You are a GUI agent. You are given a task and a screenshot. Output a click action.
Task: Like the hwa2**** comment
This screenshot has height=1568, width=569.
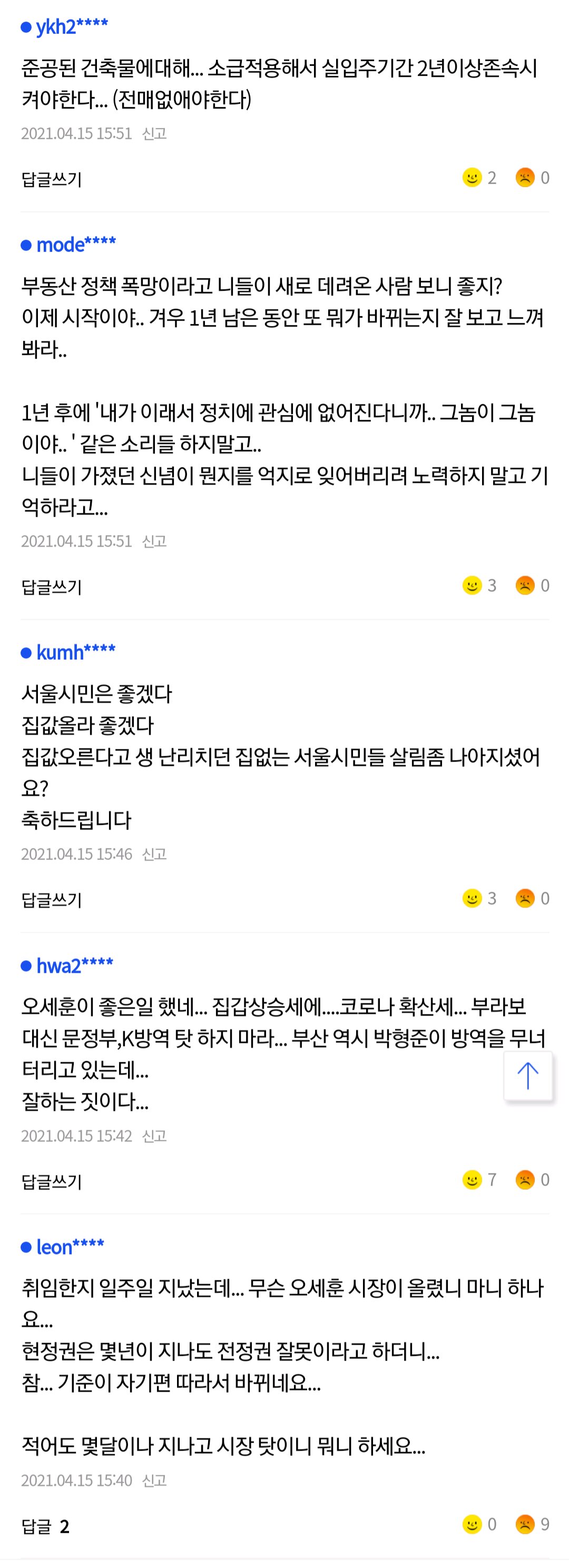click(x=479, y=1180)
